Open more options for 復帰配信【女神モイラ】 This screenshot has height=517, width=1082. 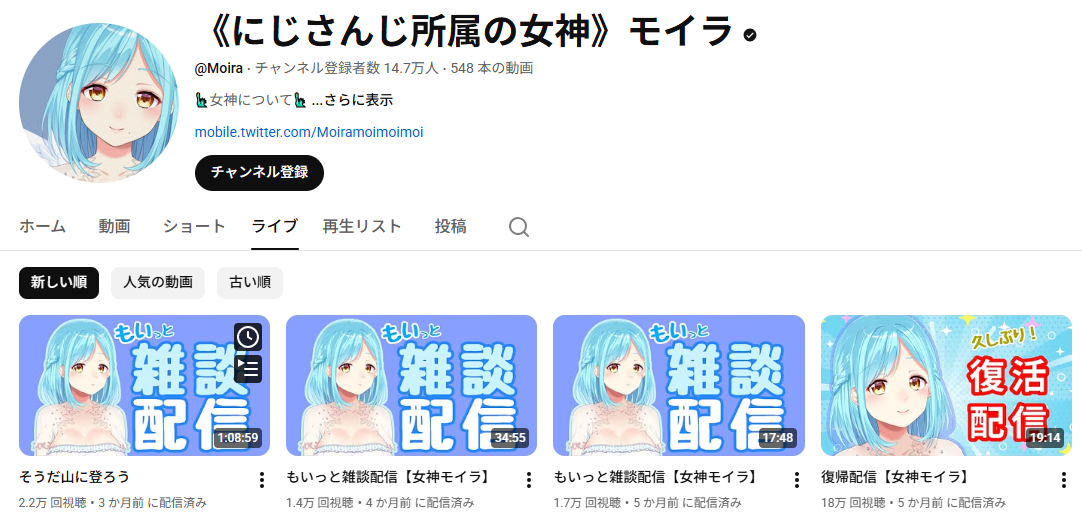(x=1063, y=480)
